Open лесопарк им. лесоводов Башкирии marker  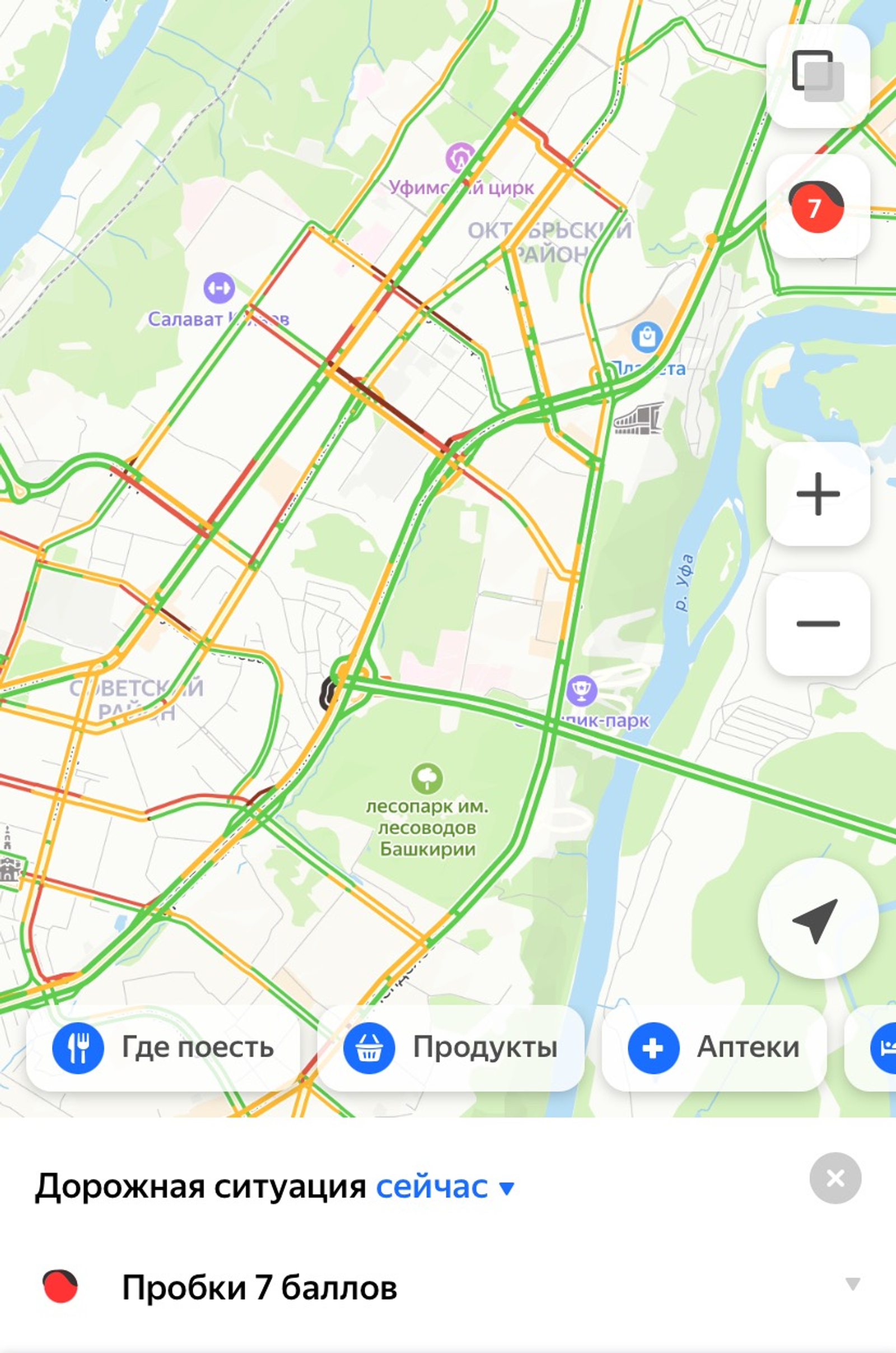pos(427,779)
